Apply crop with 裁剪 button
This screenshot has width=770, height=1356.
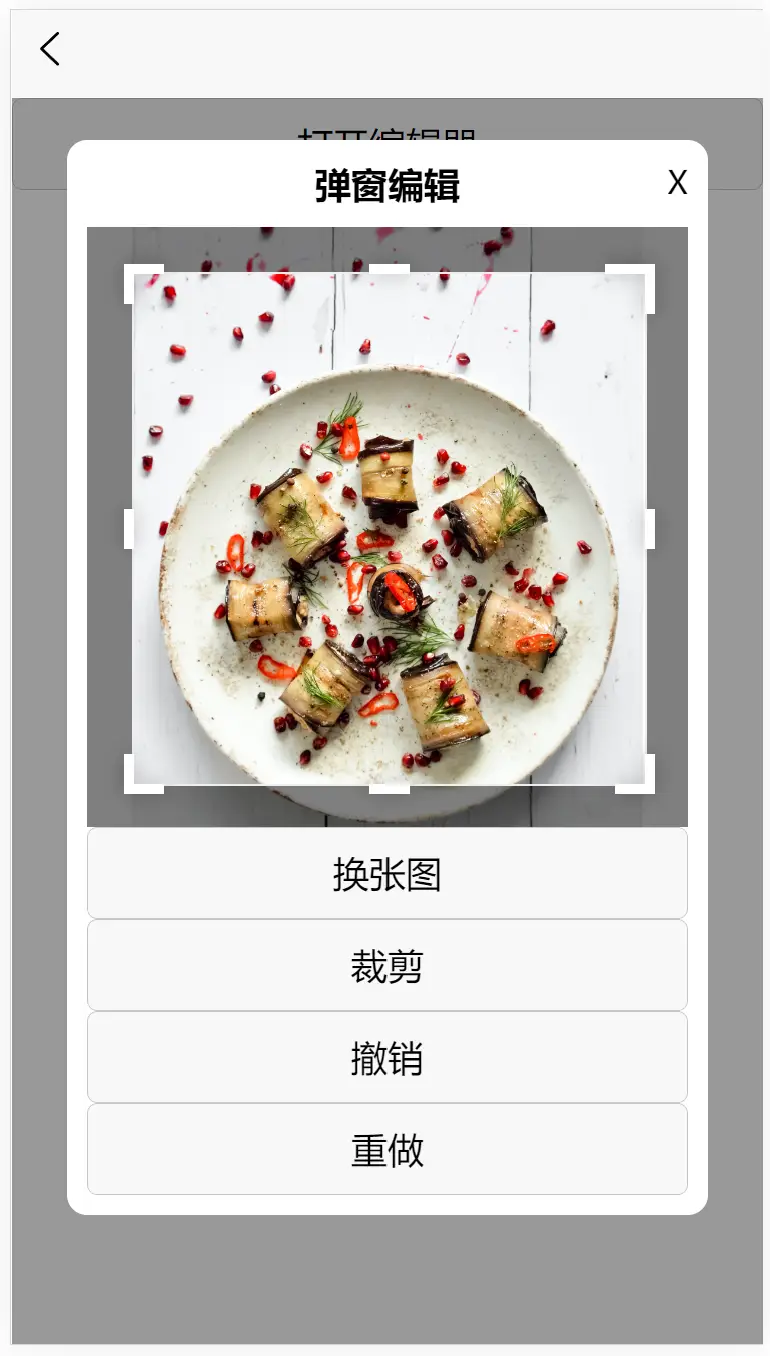coord(387,966)
